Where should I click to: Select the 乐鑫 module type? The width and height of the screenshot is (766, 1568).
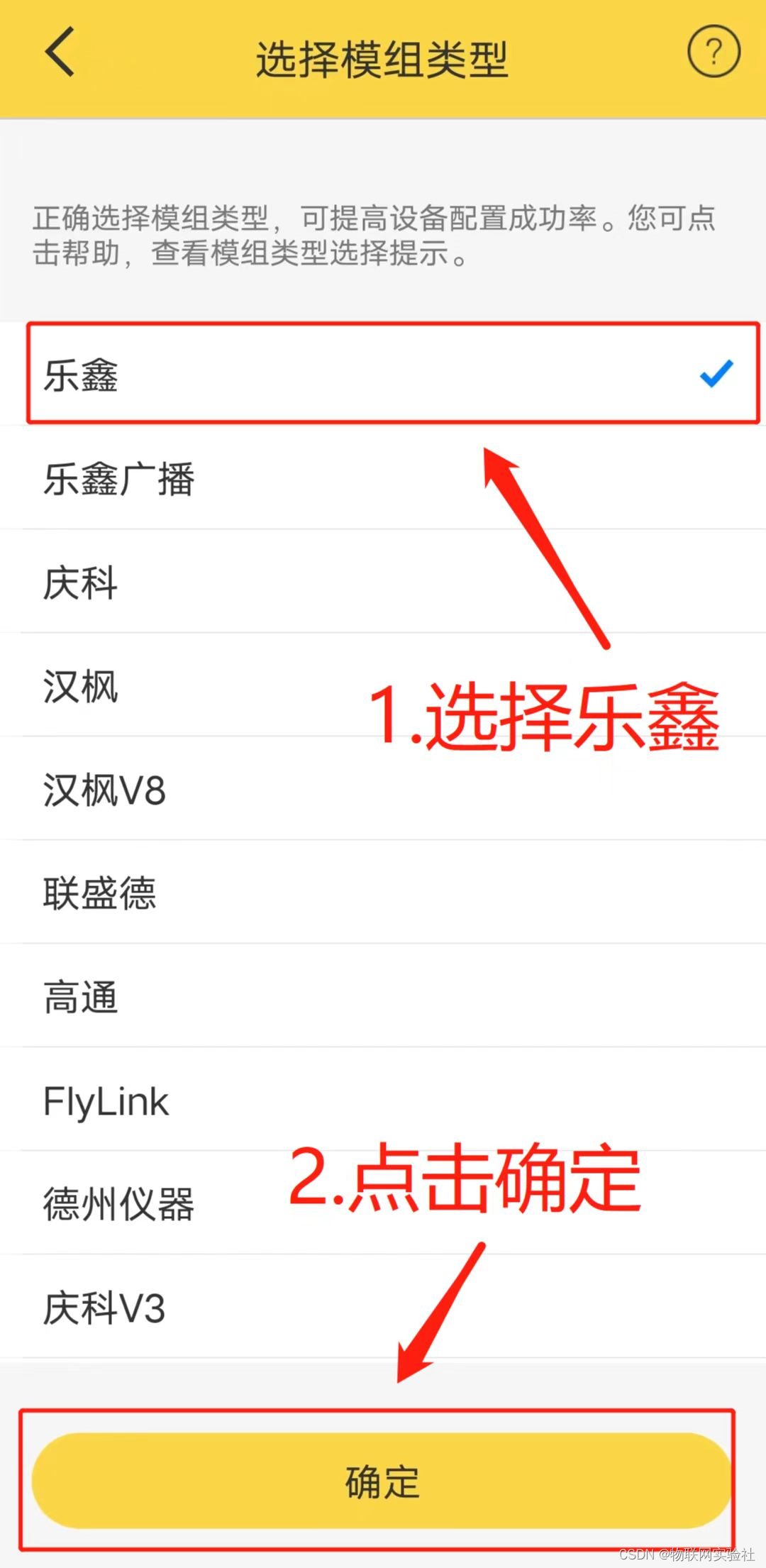383,375
